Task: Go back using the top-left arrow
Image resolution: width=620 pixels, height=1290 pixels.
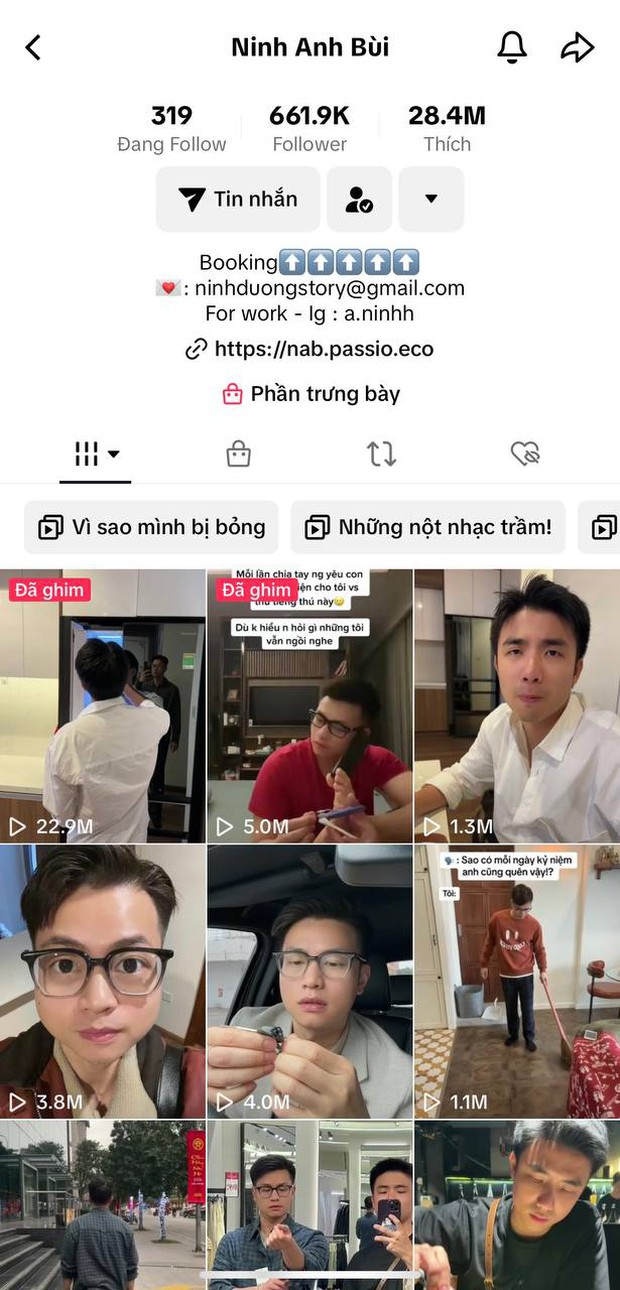Action: point(34,47)
